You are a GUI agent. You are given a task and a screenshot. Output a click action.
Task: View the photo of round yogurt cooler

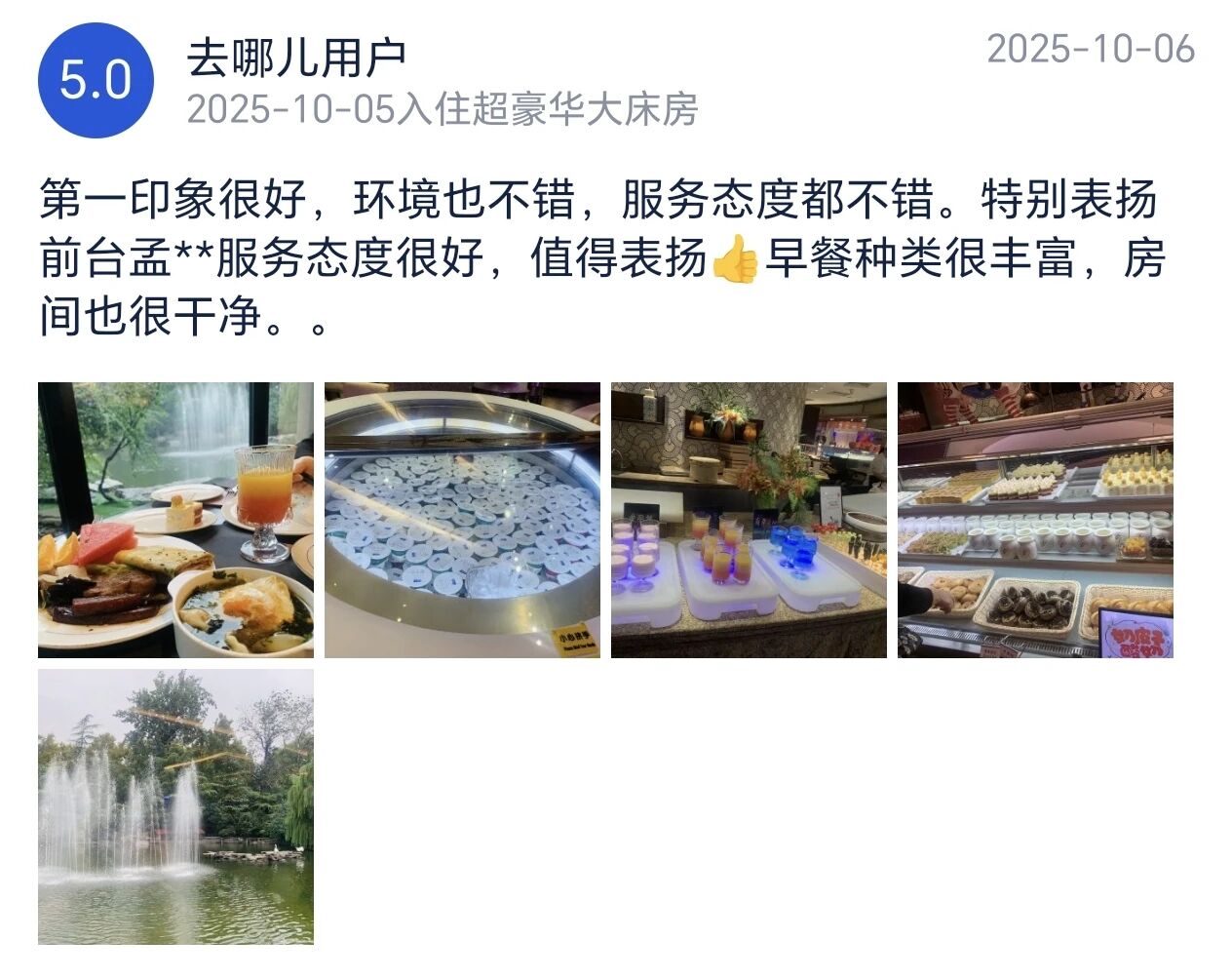(462, 520)
